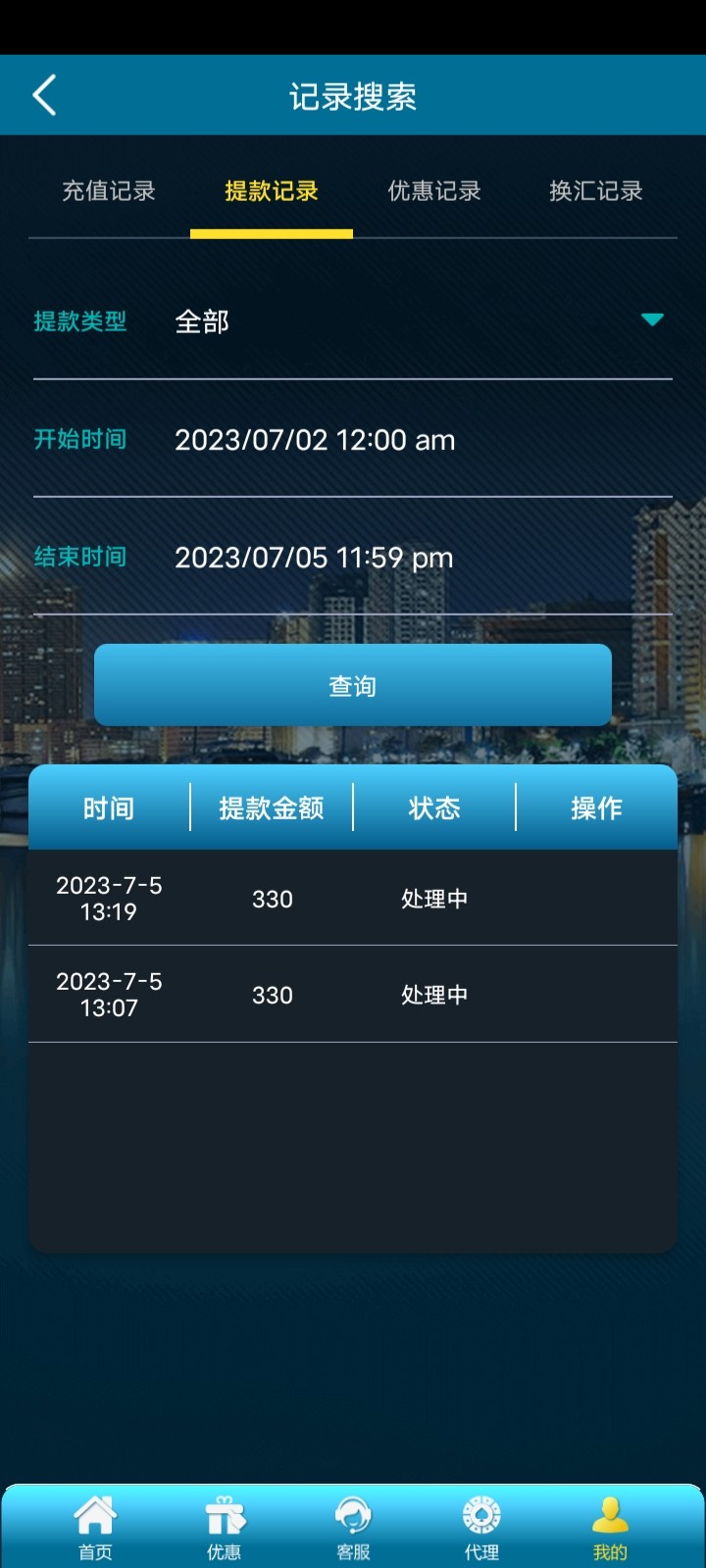This screenshot has height=1568, width=706.
Task: Go to the 首页 home tab
Action: tap(95, 1527)
